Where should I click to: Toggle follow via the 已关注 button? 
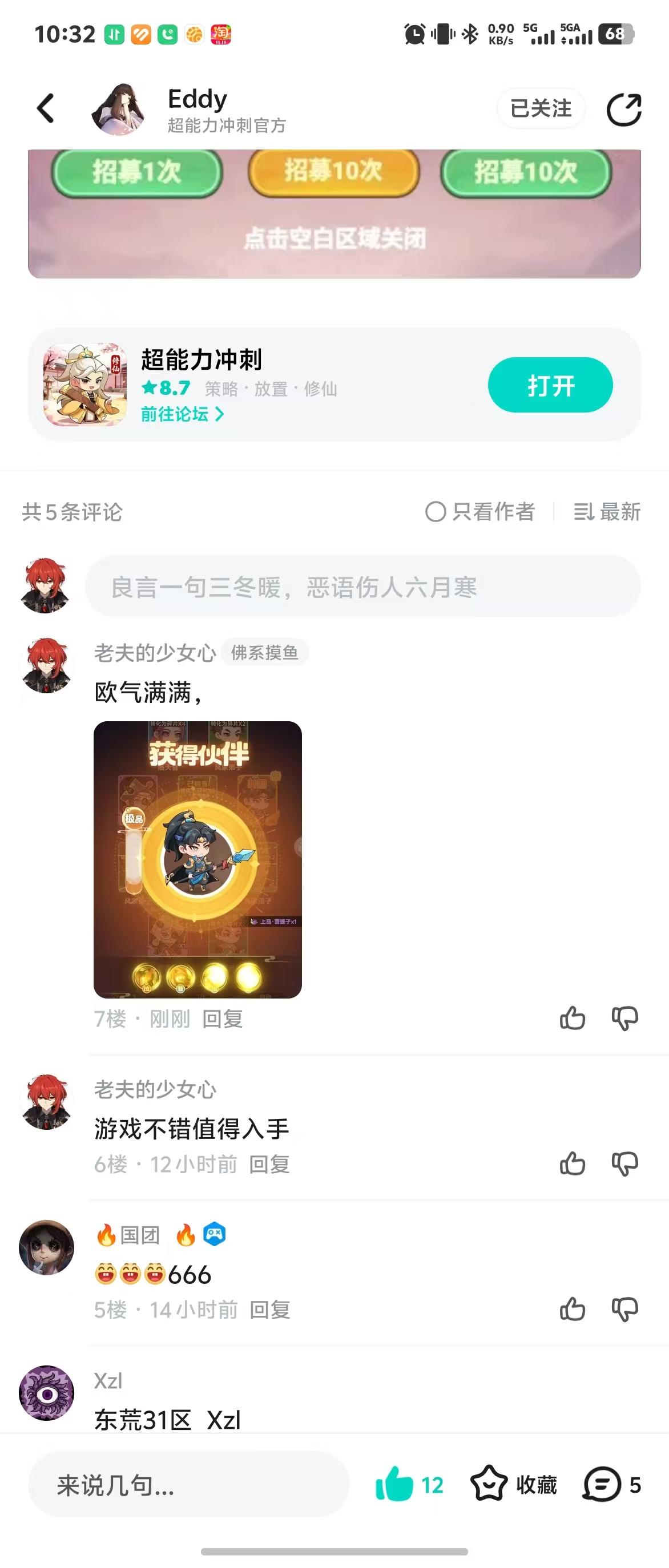(539, 108)
